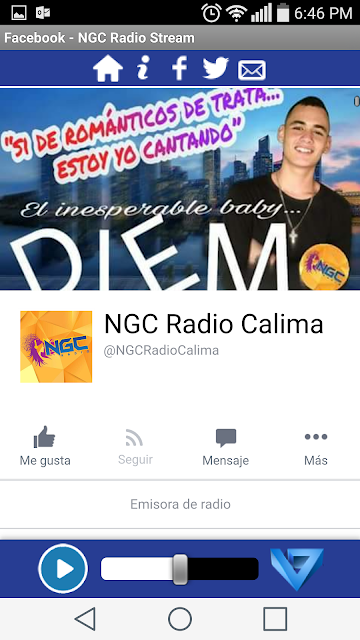Viewport: 360px width, 640px height.
Task: Go to the home icon
Action: [x=108, y=69]
